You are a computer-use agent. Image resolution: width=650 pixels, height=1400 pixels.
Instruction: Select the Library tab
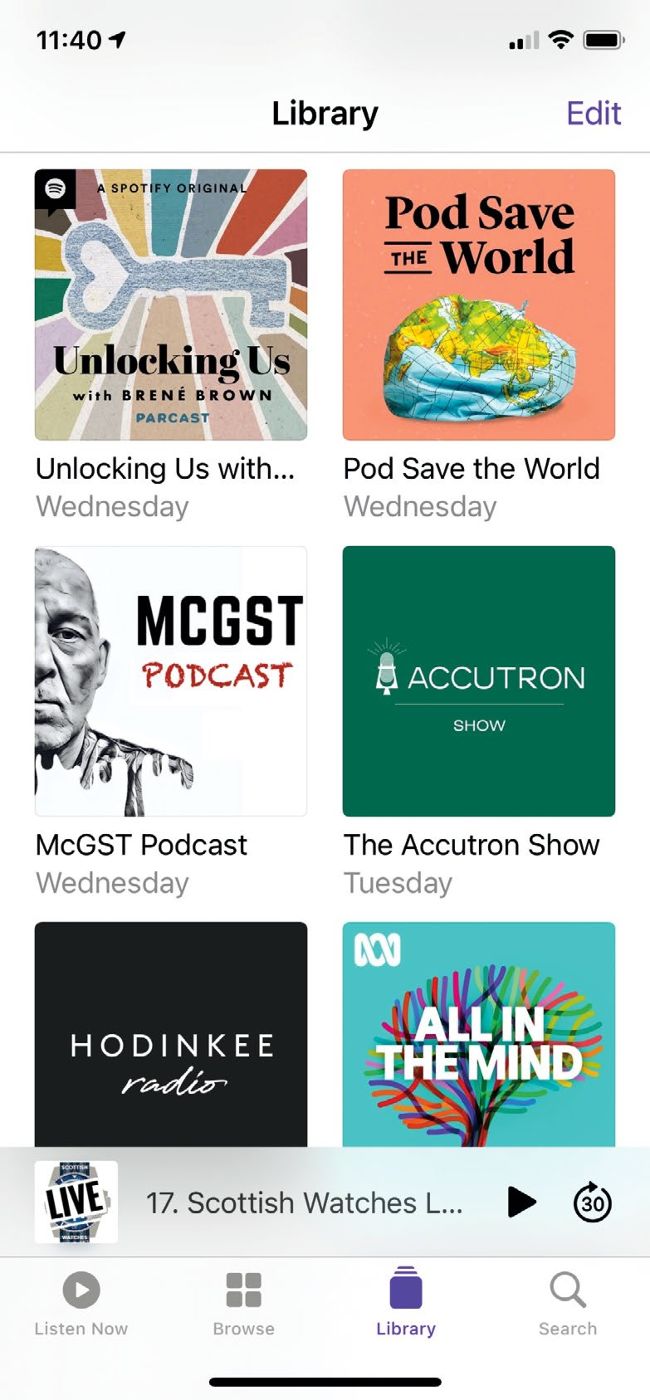click(x=406, y=1304)
